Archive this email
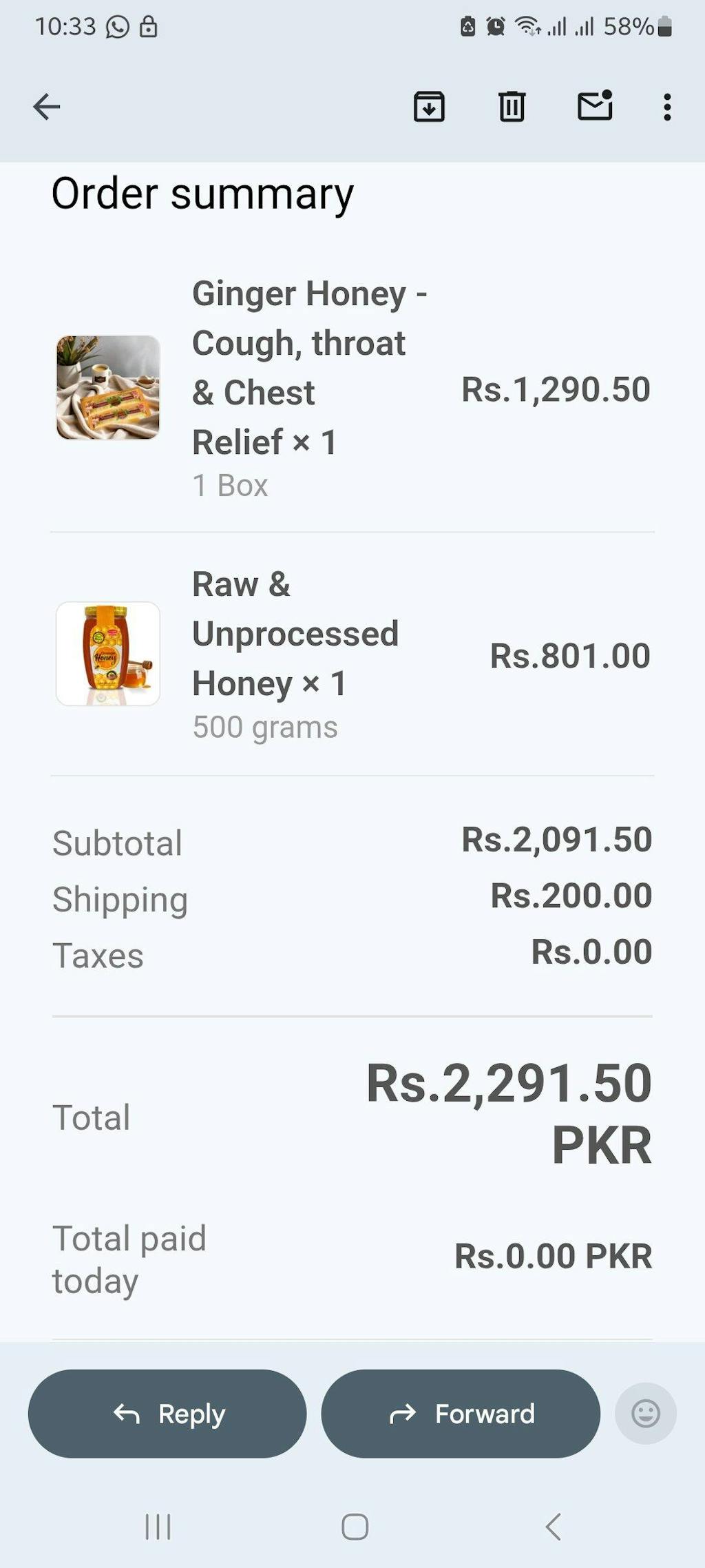This screenshot has height=1568, width=705. pyautogui.click(x=429, y=107)
